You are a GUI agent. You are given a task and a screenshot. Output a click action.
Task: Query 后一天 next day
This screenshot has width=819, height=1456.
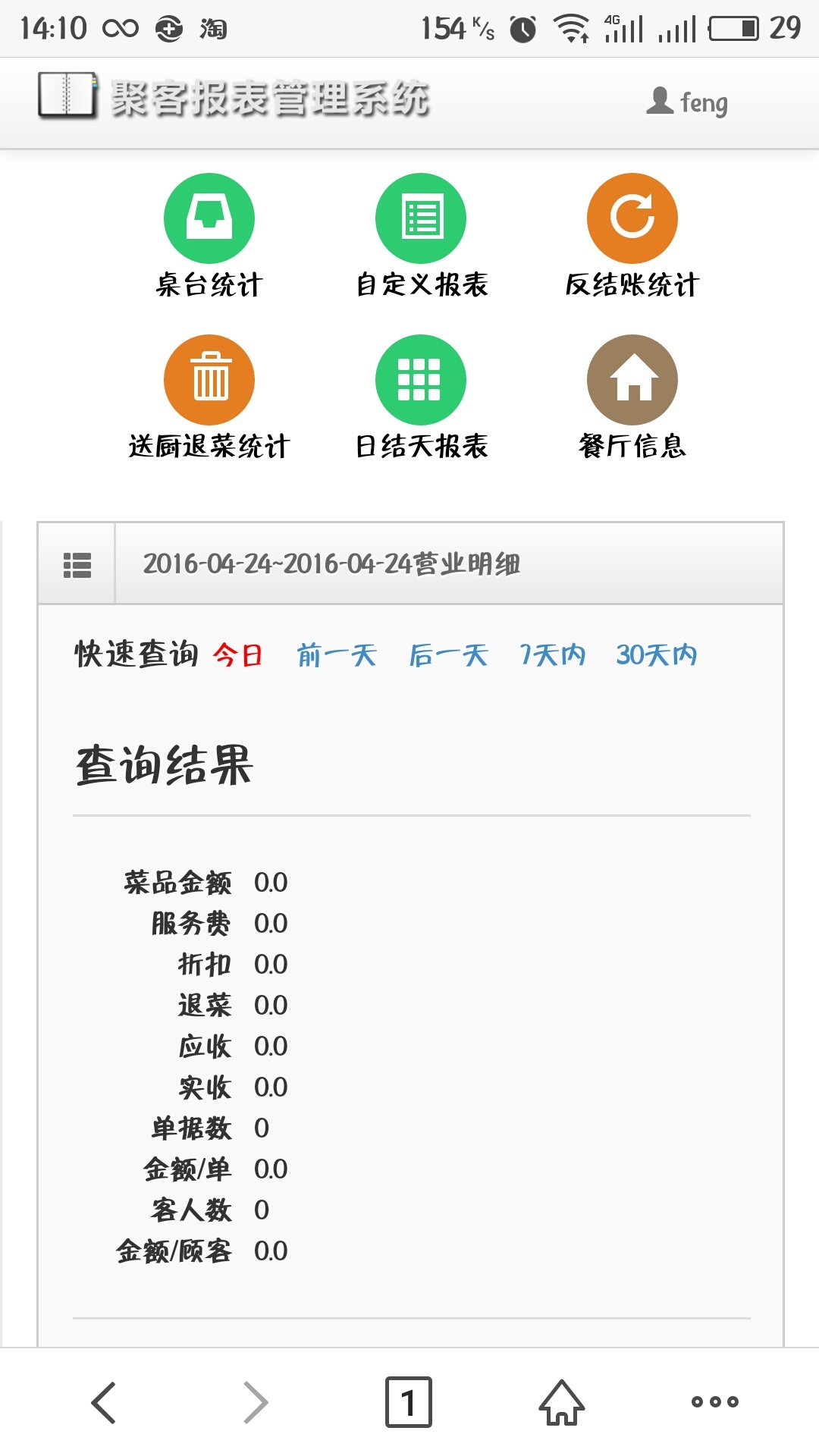click(x=448, y=654)
